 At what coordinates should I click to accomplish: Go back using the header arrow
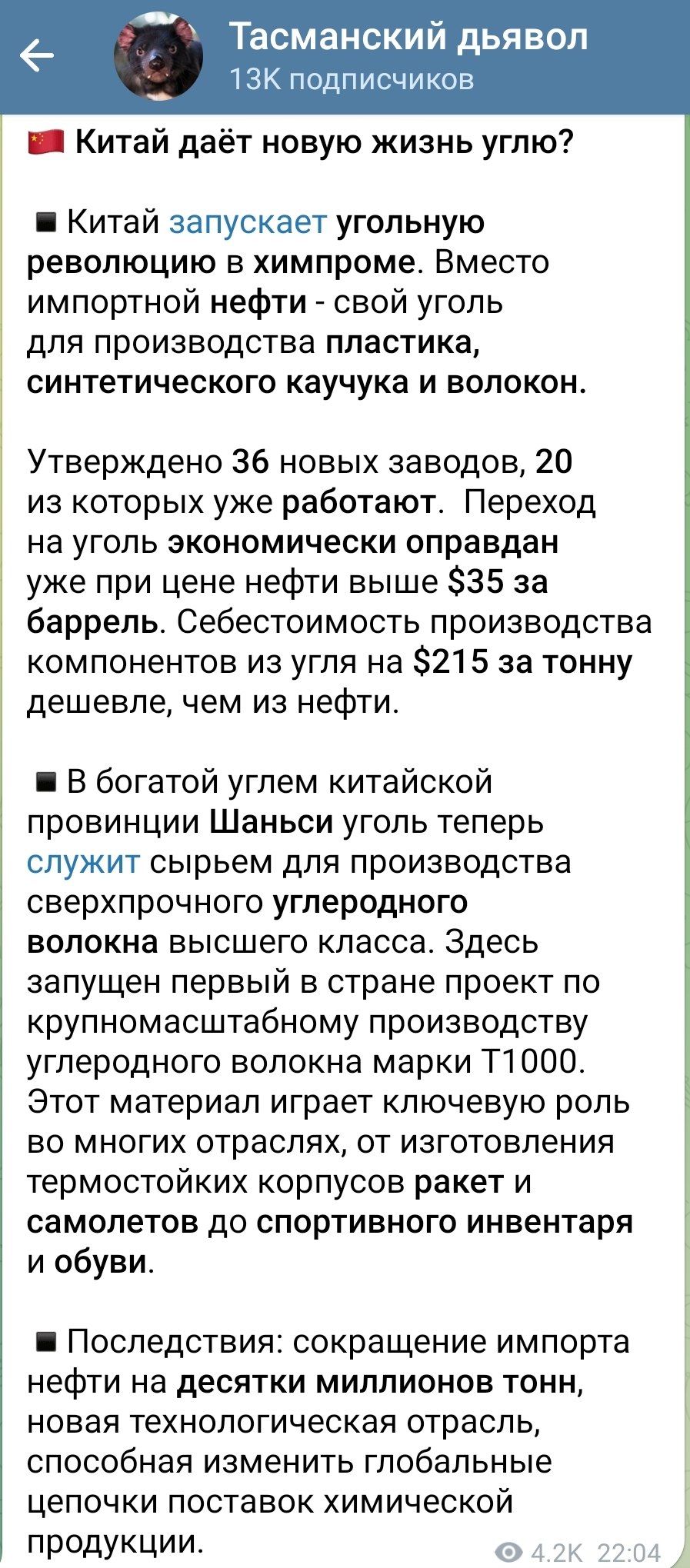(x=36, y=55)
